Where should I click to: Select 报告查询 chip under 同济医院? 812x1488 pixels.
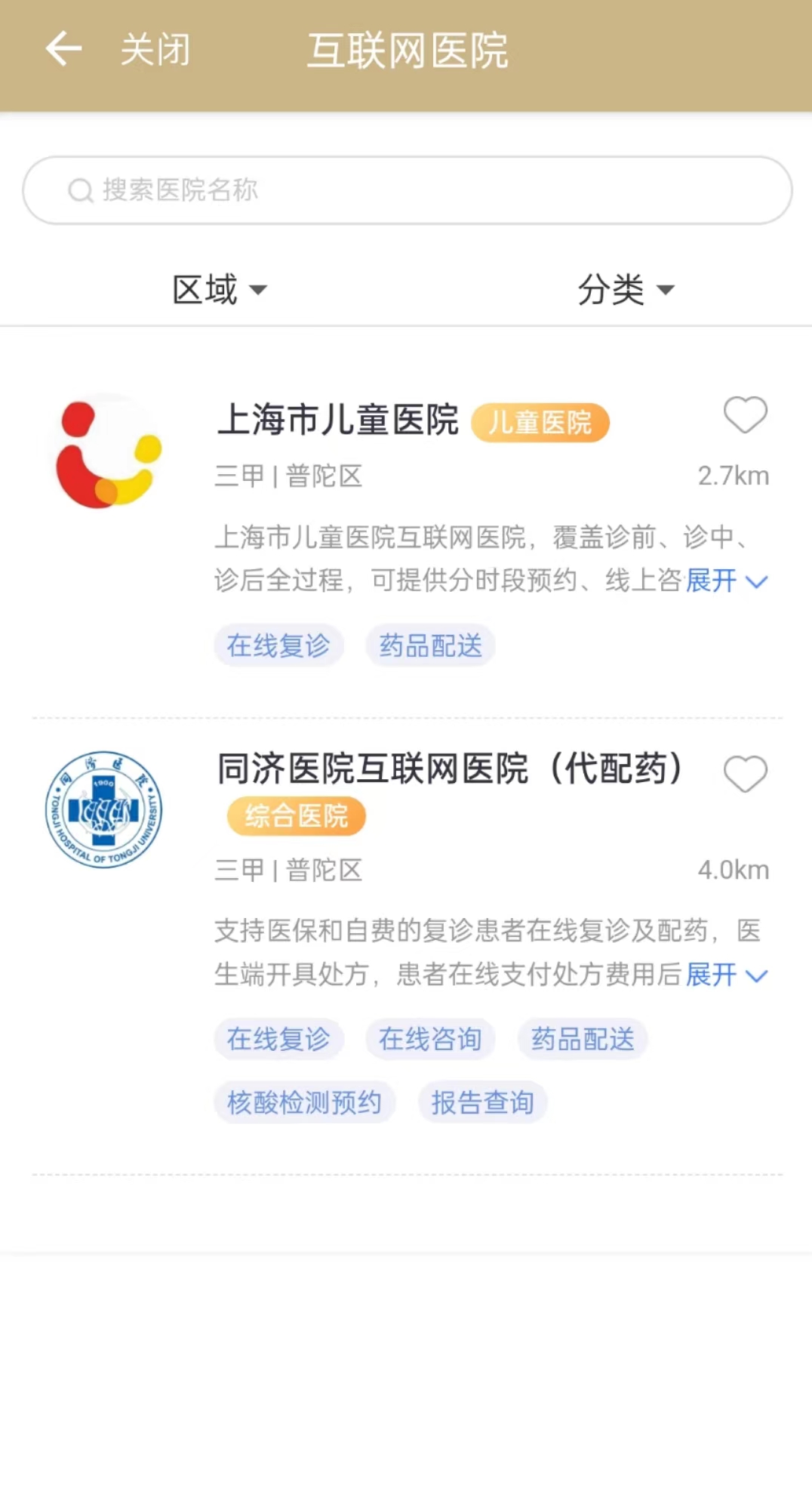click(482, 1102)
